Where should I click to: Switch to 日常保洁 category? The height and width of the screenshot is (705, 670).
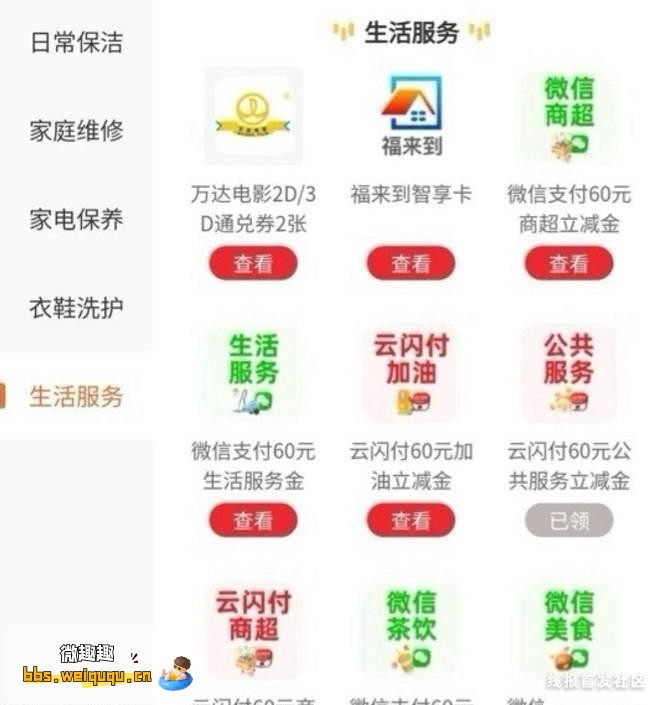click(76, 42)
